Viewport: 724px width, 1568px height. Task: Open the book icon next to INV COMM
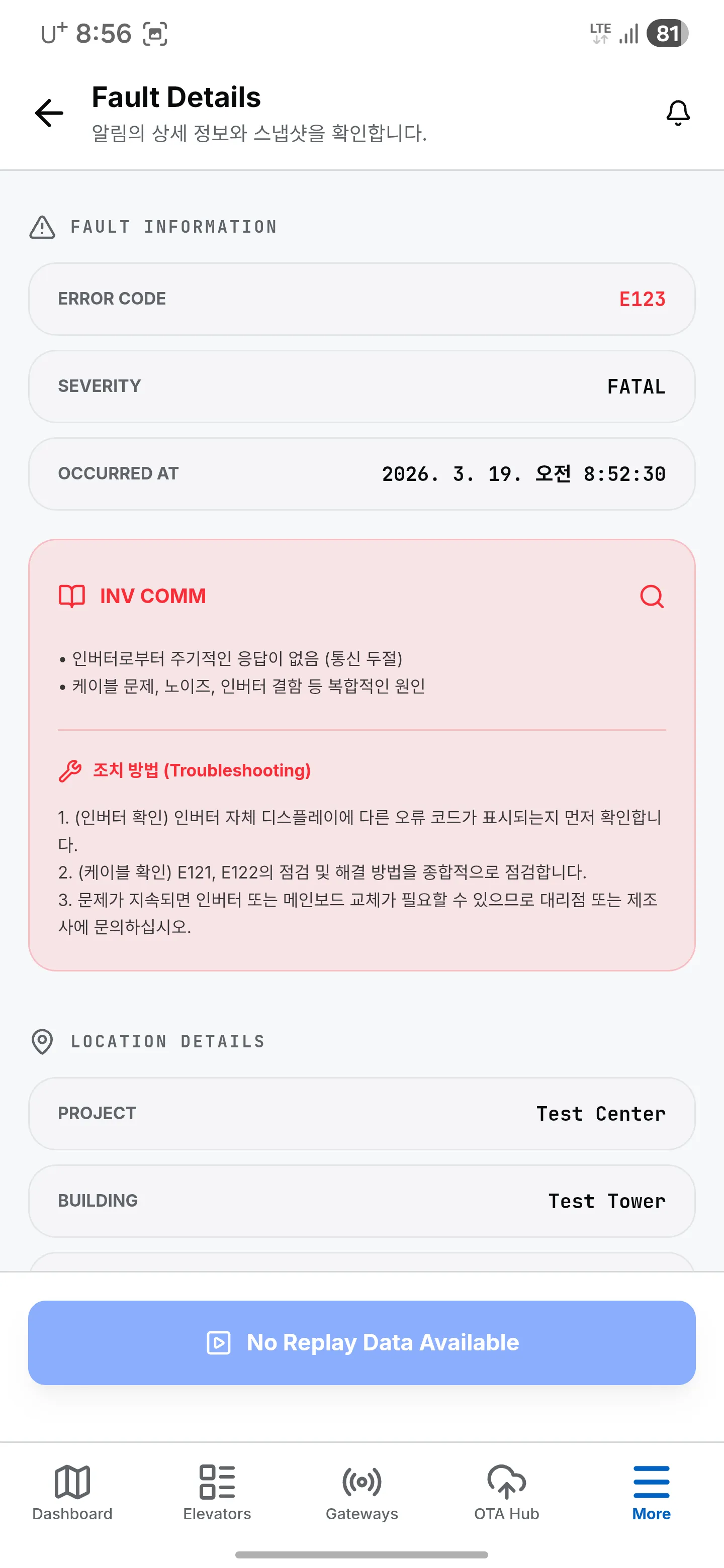coord(71,596)
